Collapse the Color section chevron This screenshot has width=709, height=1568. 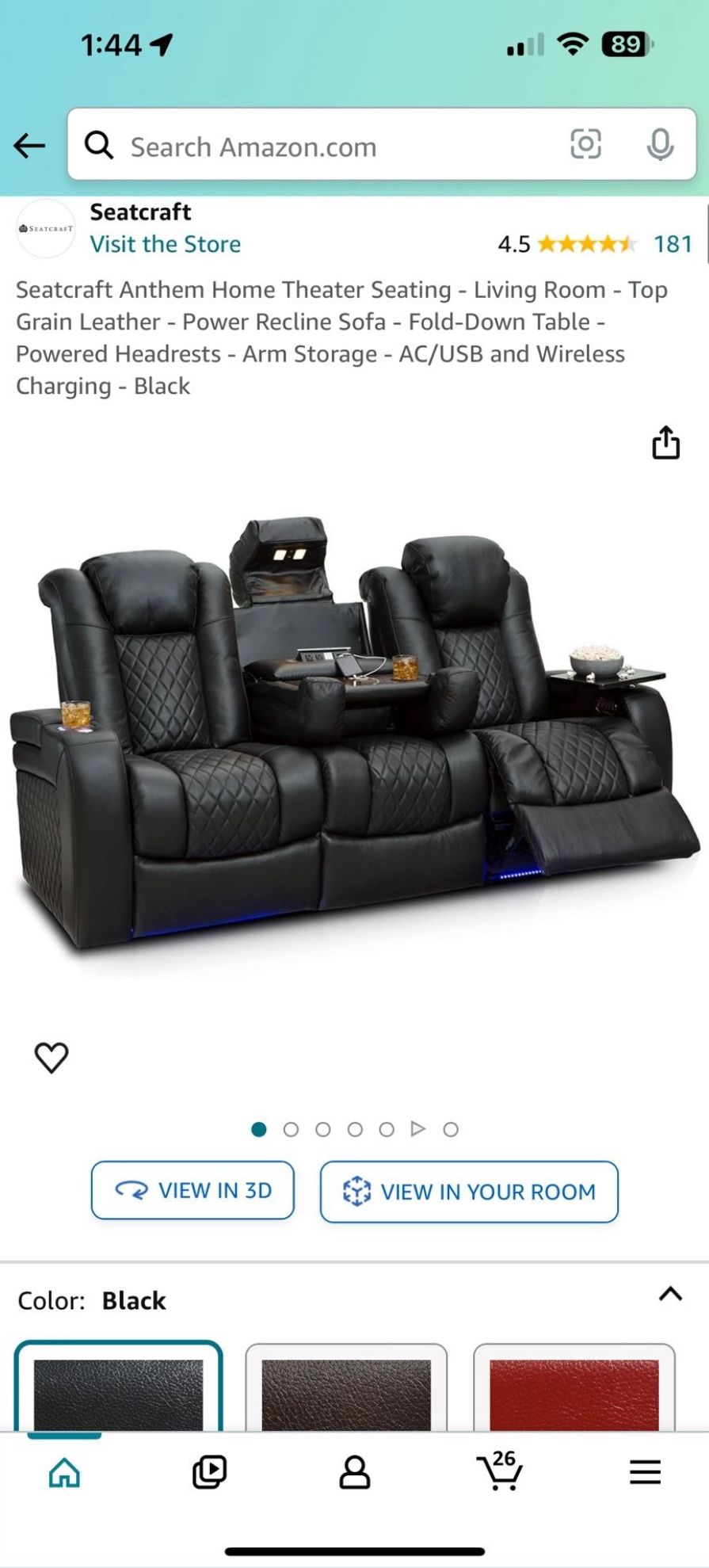tap(671, 1295)
